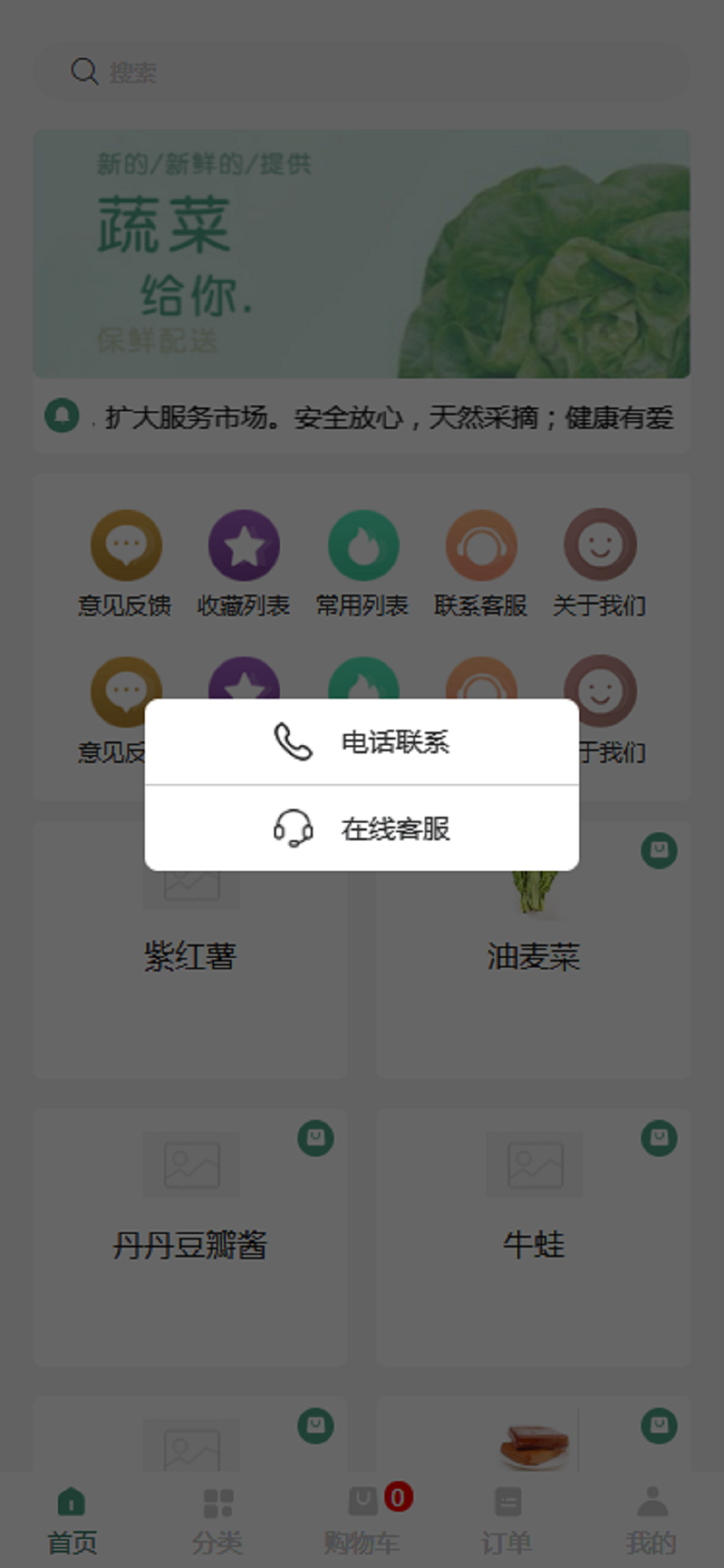Choose 电话联系 phone contact option
Viewport: 724px width, 1568px height.
(x=362, y=741)
